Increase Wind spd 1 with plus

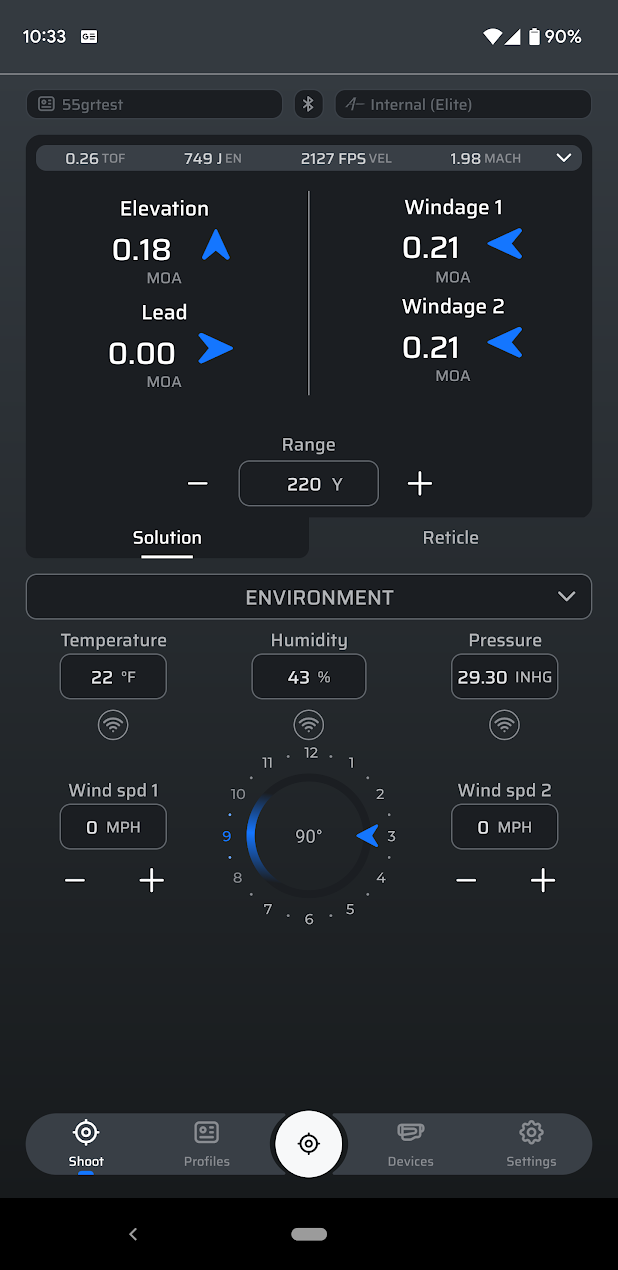coord(152,880)
